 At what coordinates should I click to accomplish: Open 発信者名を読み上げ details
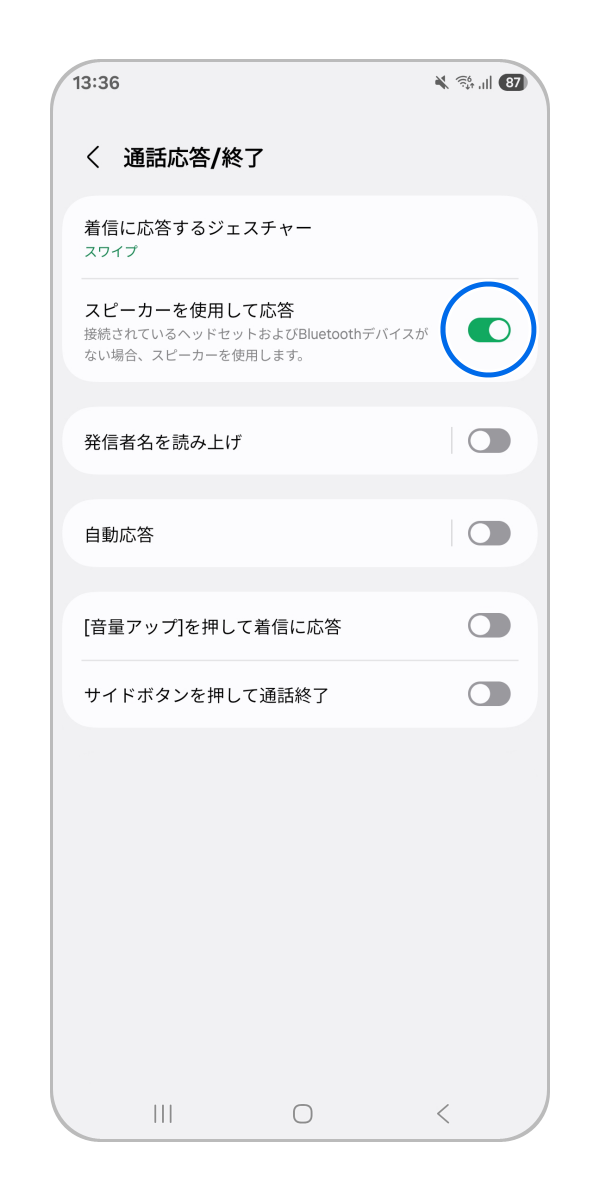(250, 441)
